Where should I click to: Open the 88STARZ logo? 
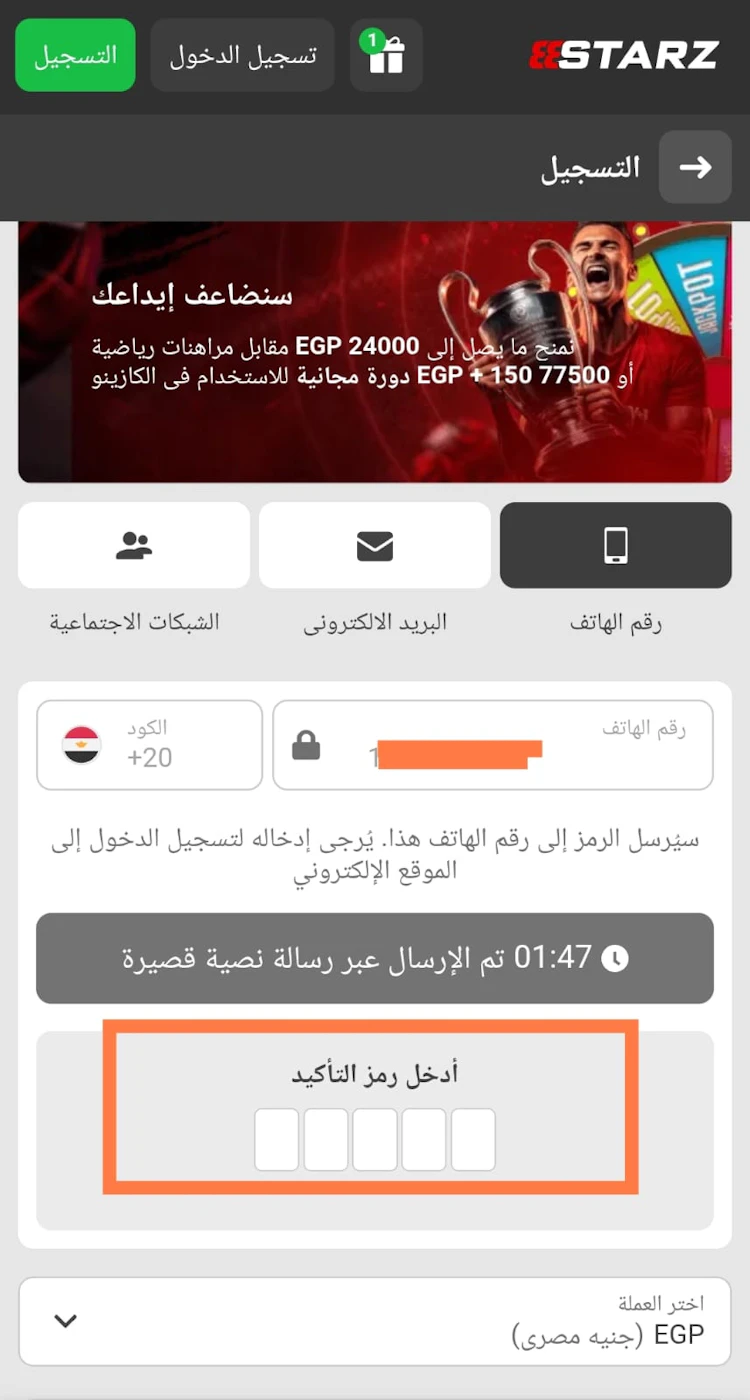(623, 55)
